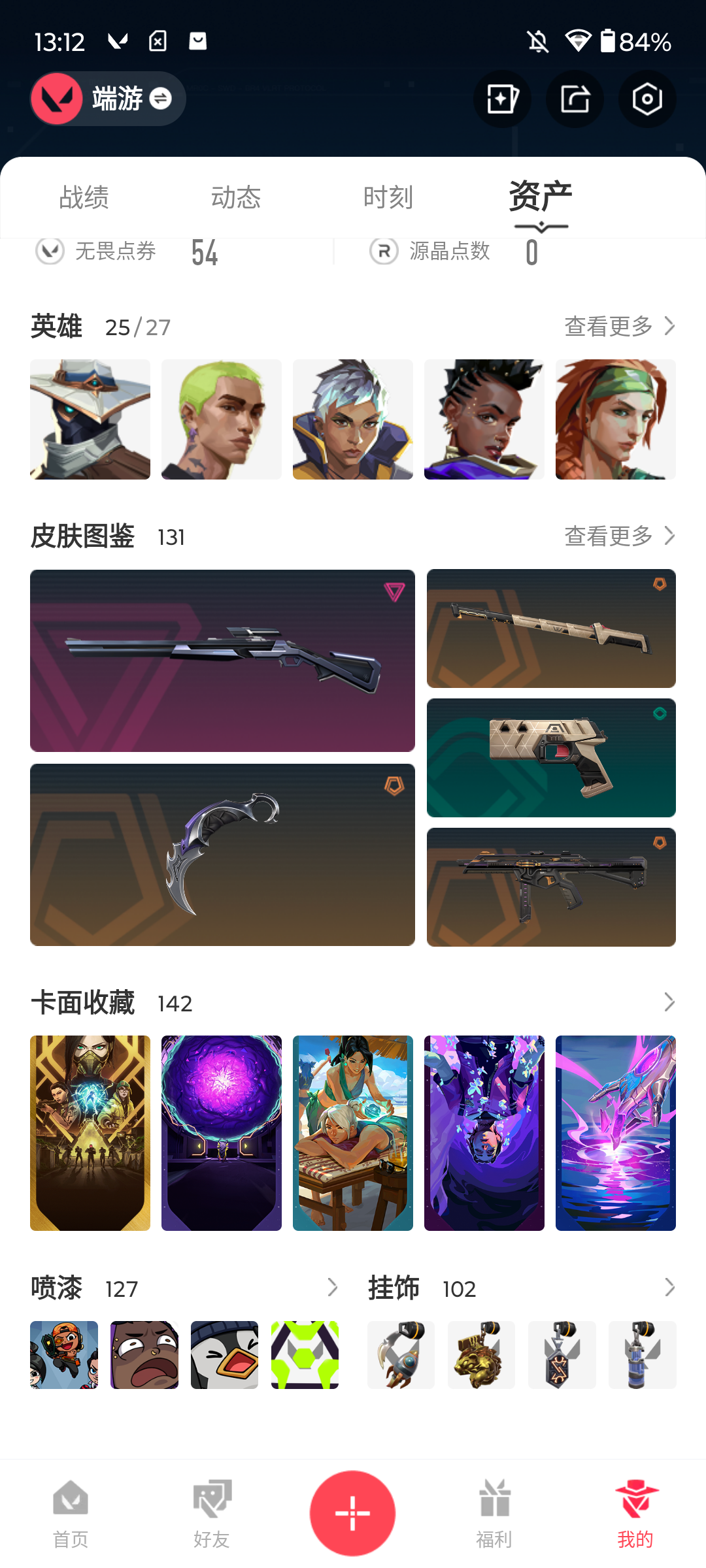Expand the 卡面收藏 collection arrow
Image resolution: width=706 pixels, height=1568 pixels.
[669, 1002]
